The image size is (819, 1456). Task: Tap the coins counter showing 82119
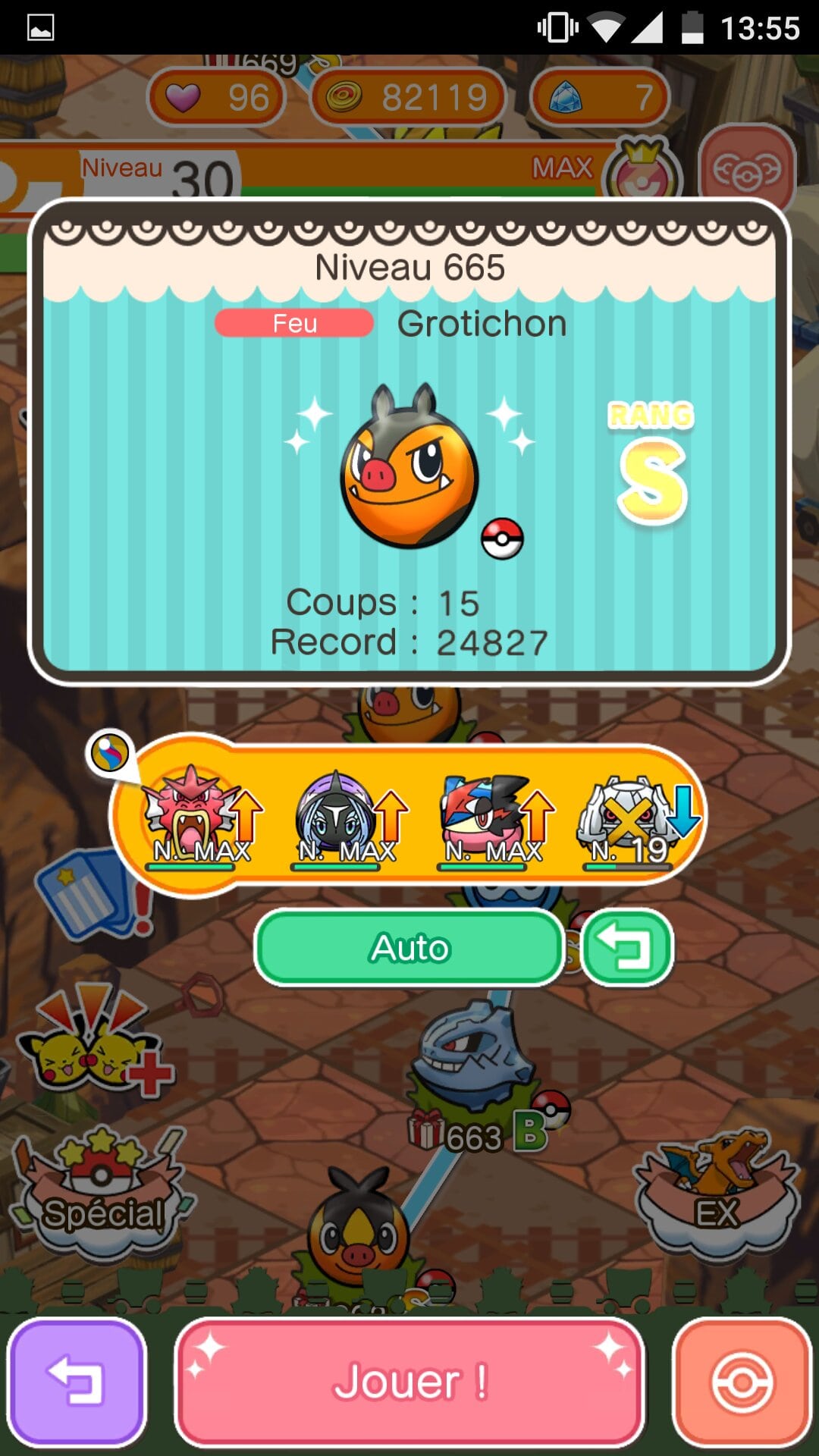pos(408,97)
